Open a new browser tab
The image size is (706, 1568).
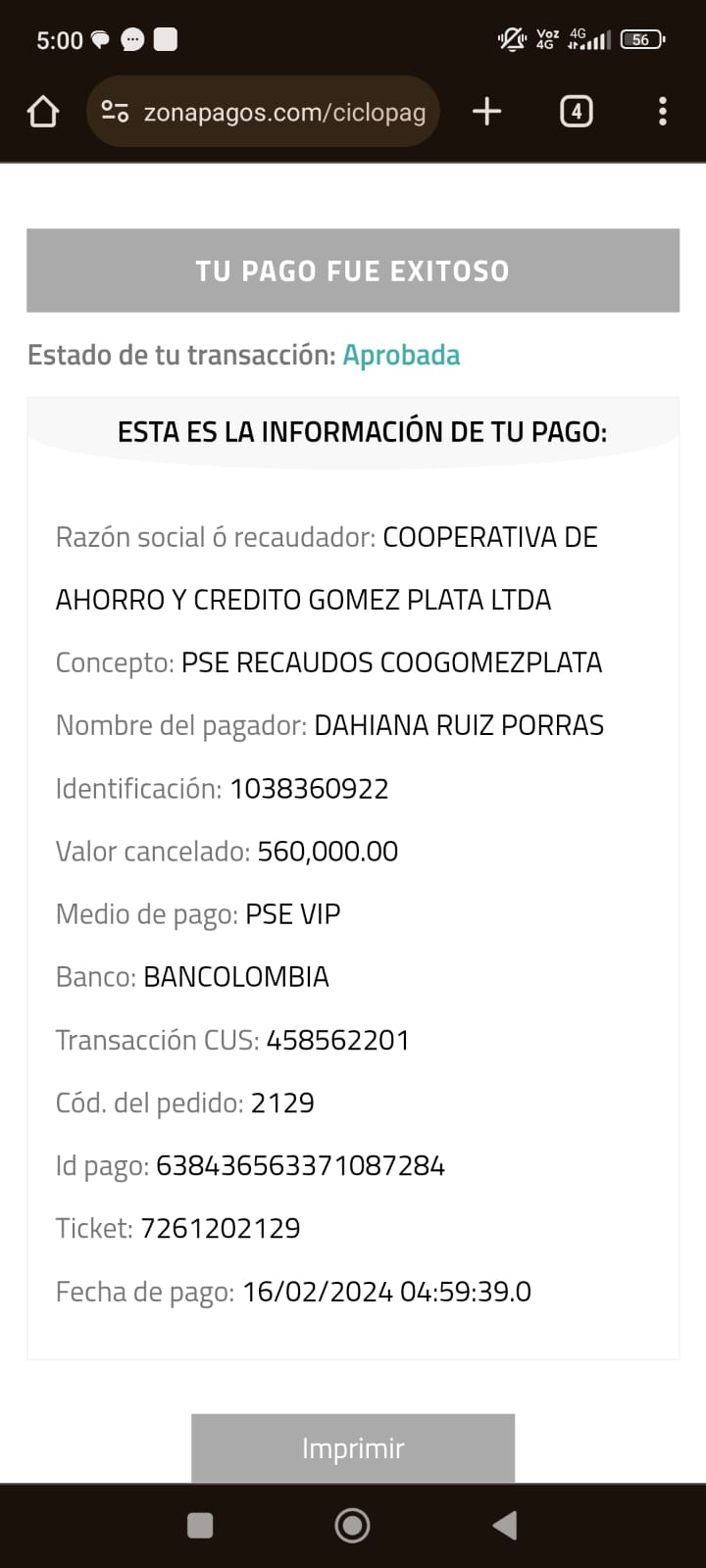486,112
